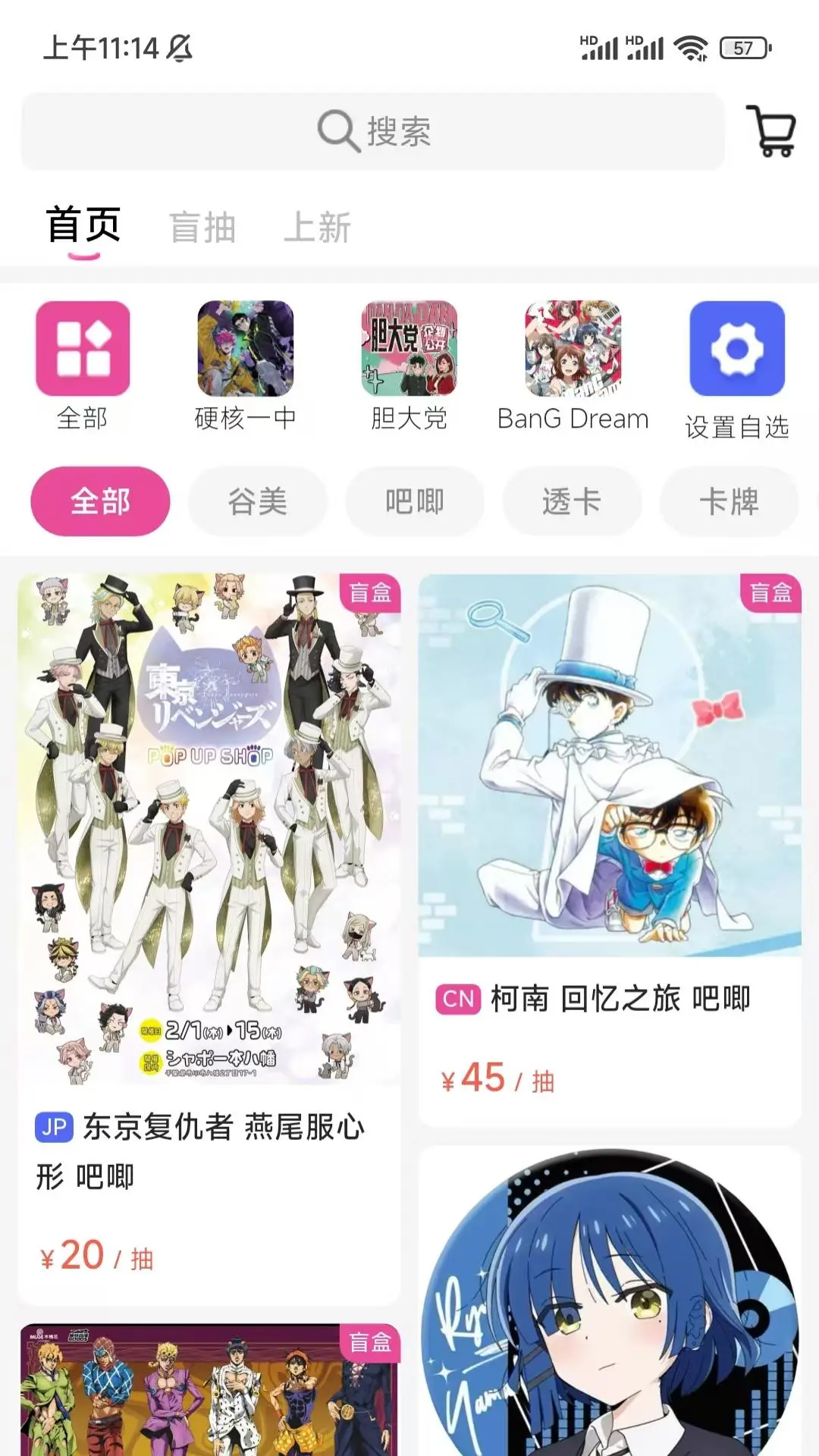Open 设置自选 settings
Screen dimensions: 819x1456
(x=736, y=349)
